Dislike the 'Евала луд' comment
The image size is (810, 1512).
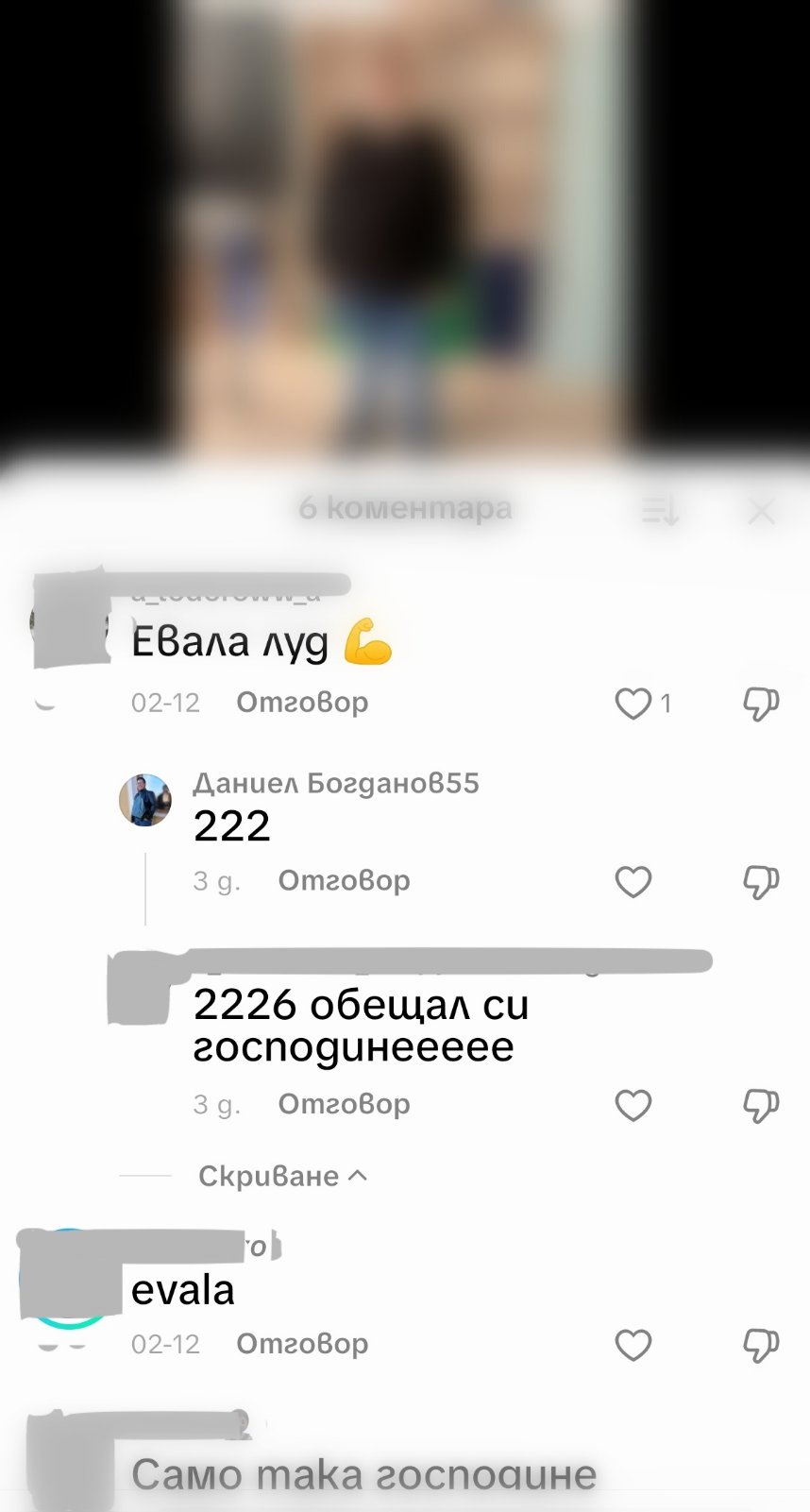761,704
